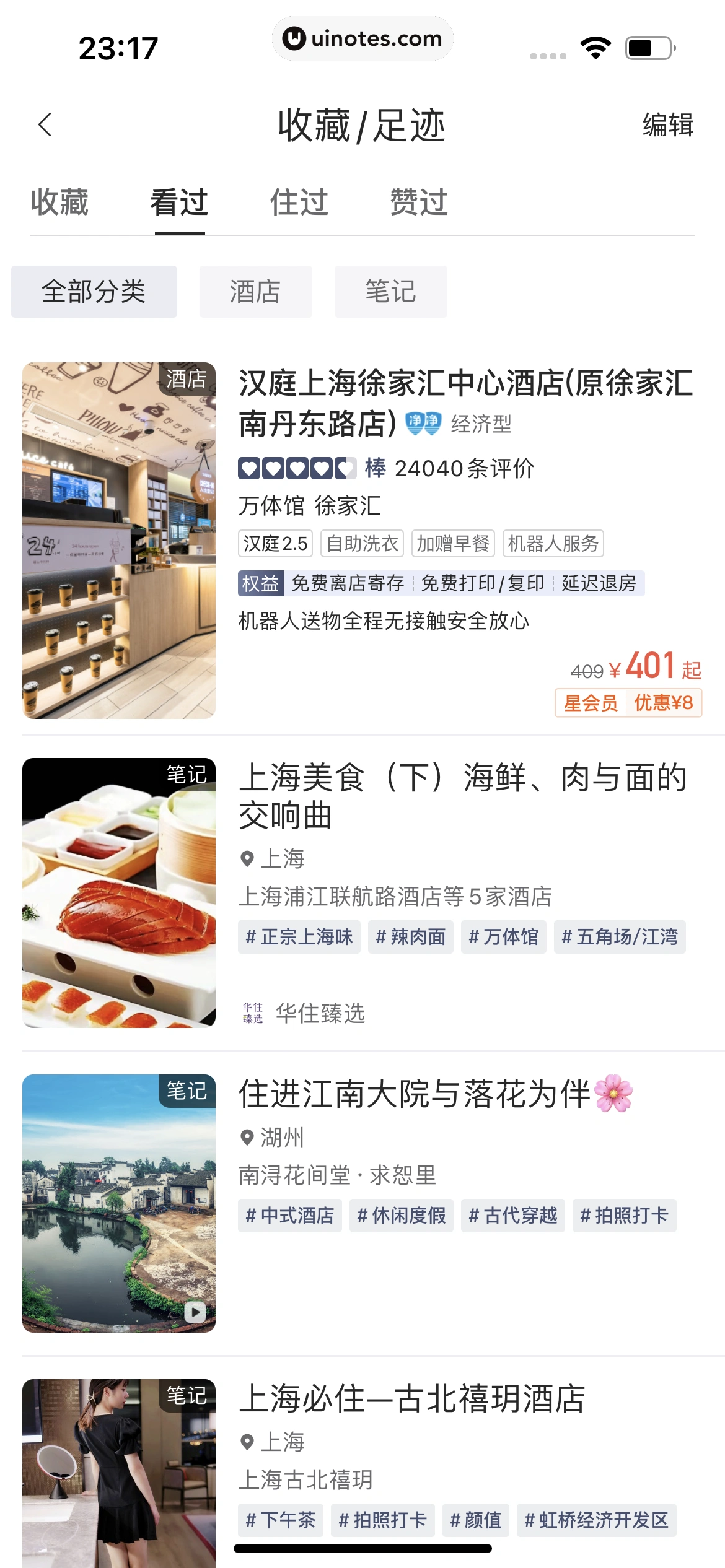725x1568 pixels.
Task: Open the note 住进江南大院与落花为伴
Action: pyautogui.click(x=415, y=1094)
